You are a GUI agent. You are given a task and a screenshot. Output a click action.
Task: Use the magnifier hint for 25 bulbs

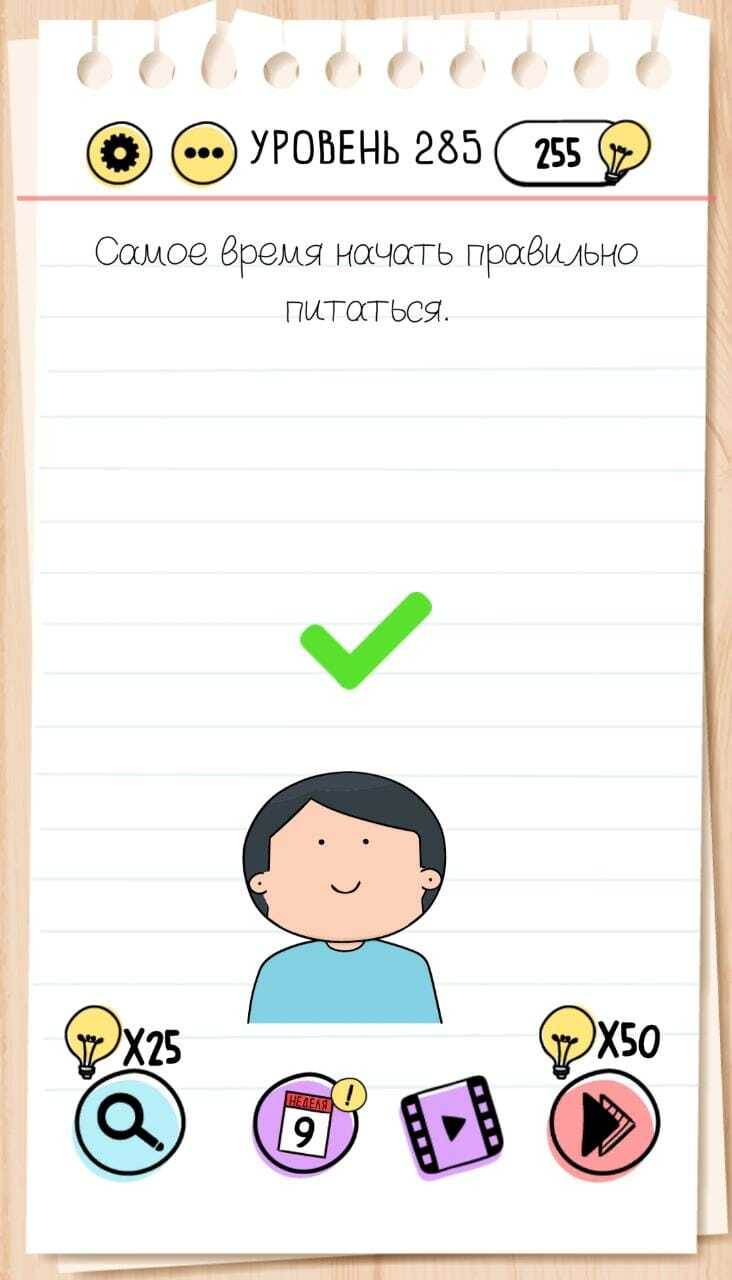point(130,1124)
